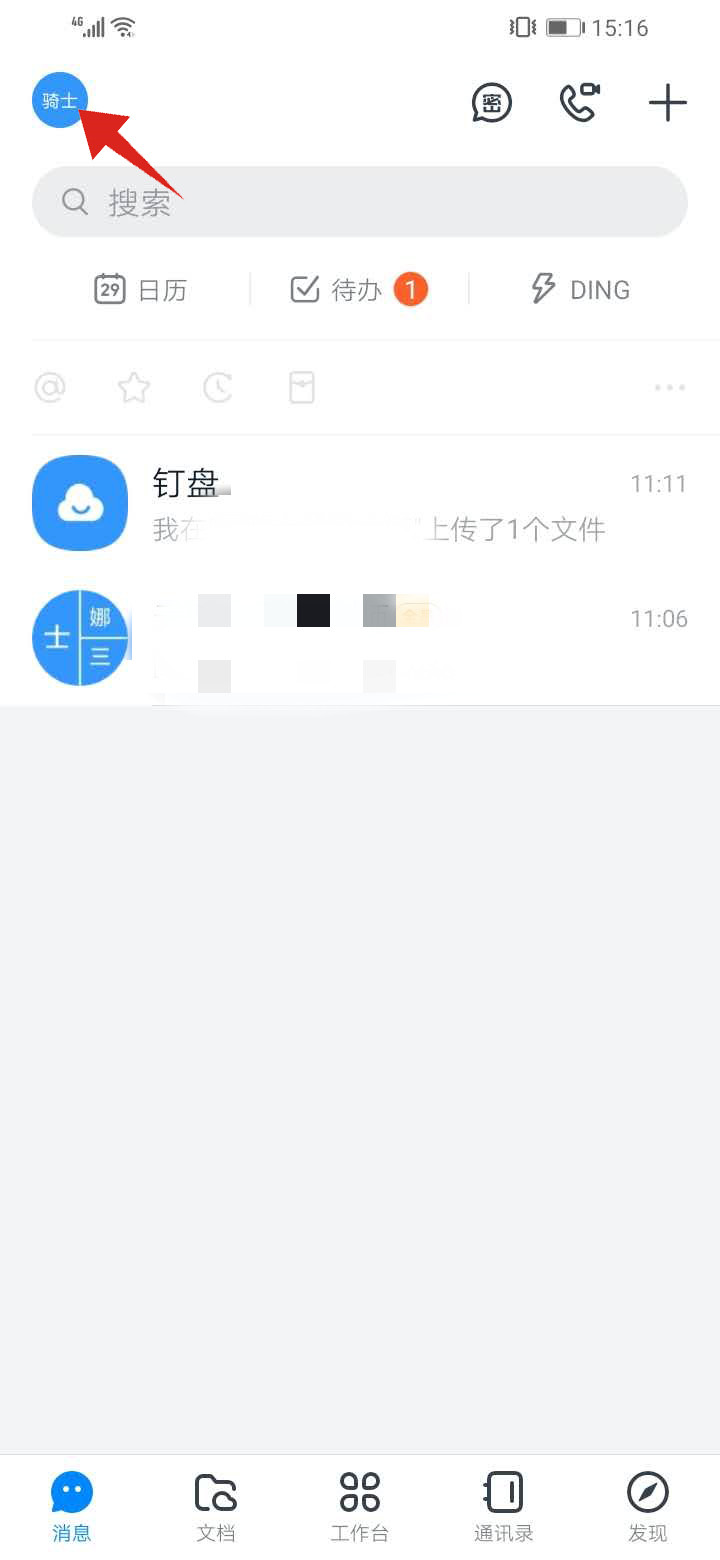Open the secret chat (密聊) icon
The height and width of the screenshot is (1560, 720).
pos(491,102)
